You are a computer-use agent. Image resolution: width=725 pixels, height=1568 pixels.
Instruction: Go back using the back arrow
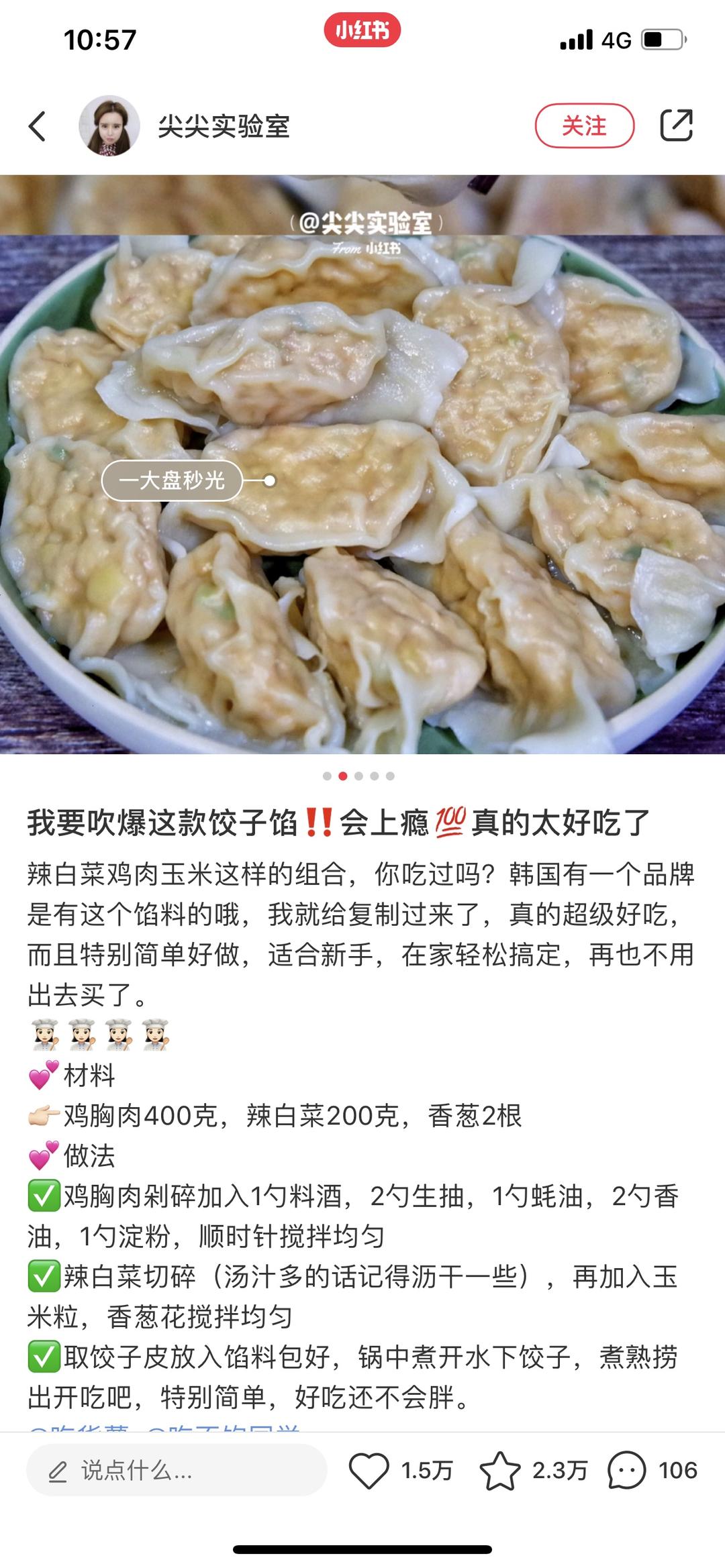point(38,126)
